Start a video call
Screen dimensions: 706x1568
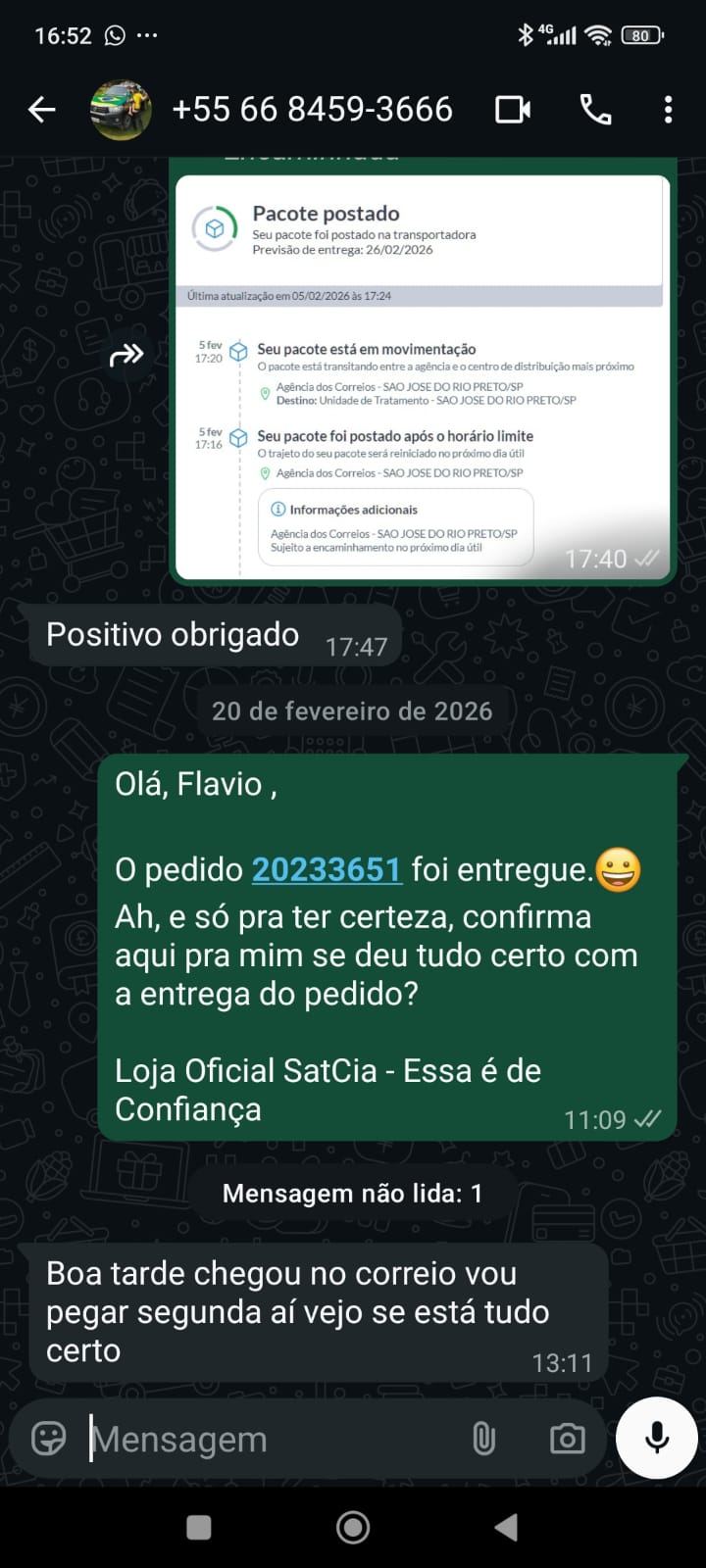click(513, 110)
